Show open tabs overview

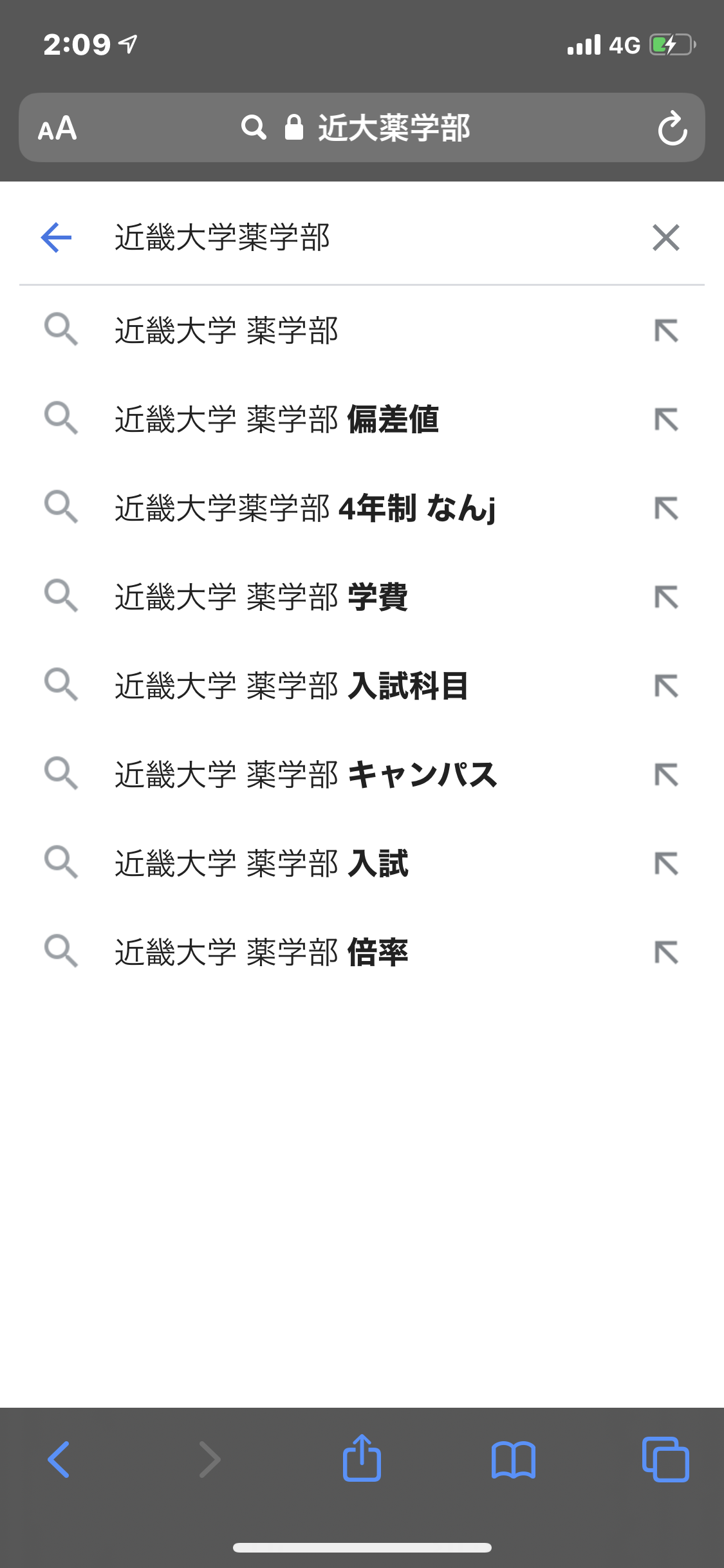[x=665, y=1459]
